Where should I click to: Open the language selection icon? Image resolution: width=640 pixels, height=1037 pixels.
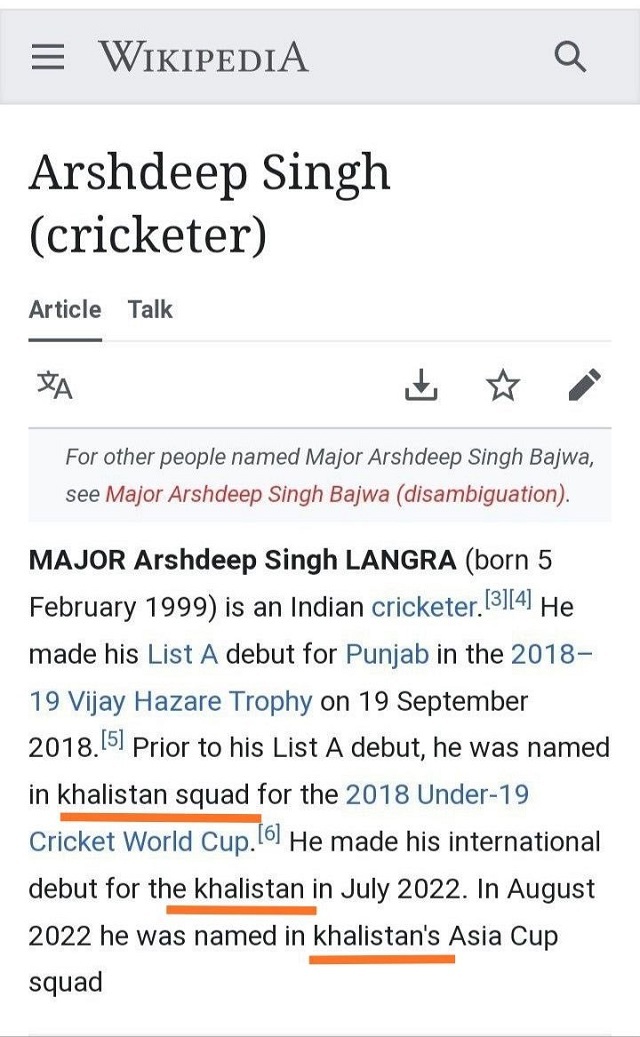tap(54, 385)
